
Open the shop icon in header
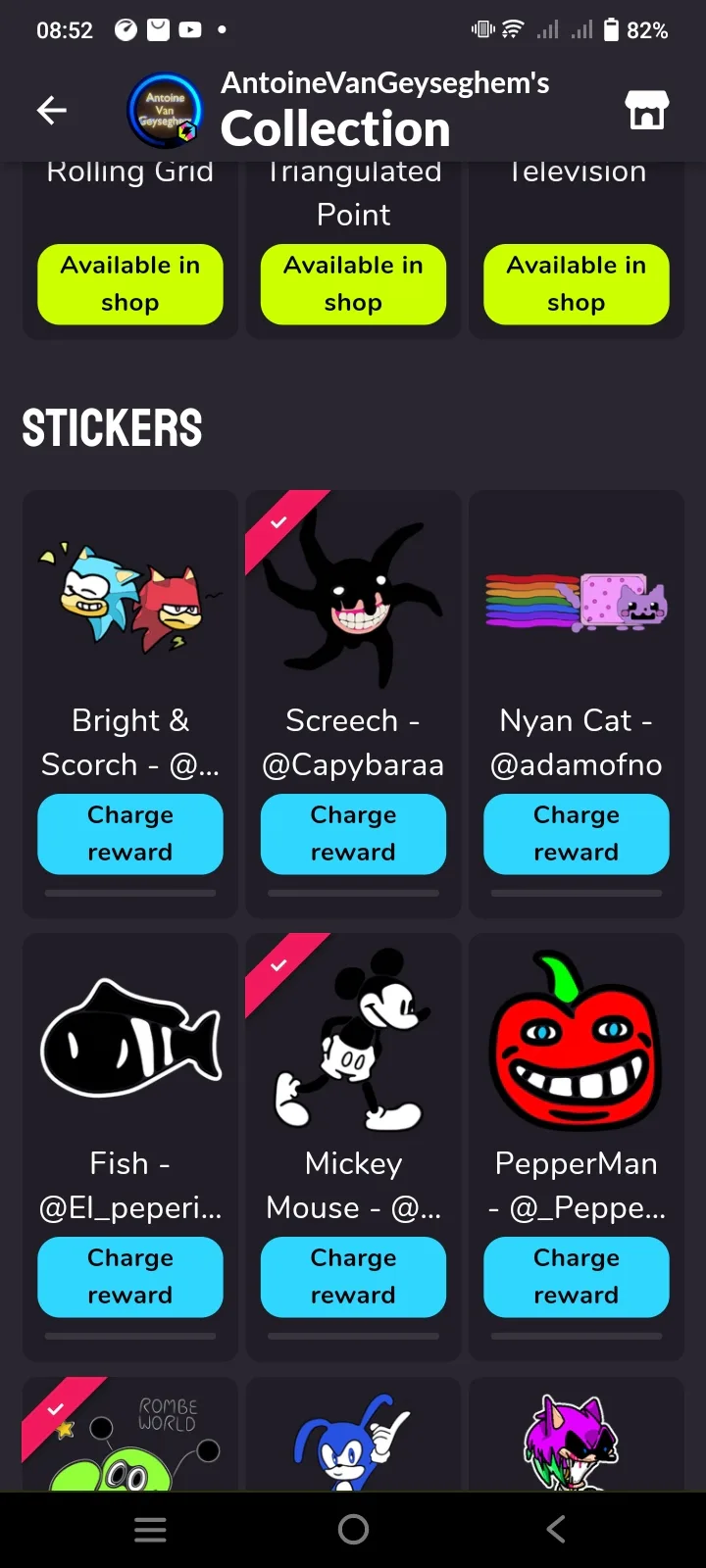pos(647,110)
